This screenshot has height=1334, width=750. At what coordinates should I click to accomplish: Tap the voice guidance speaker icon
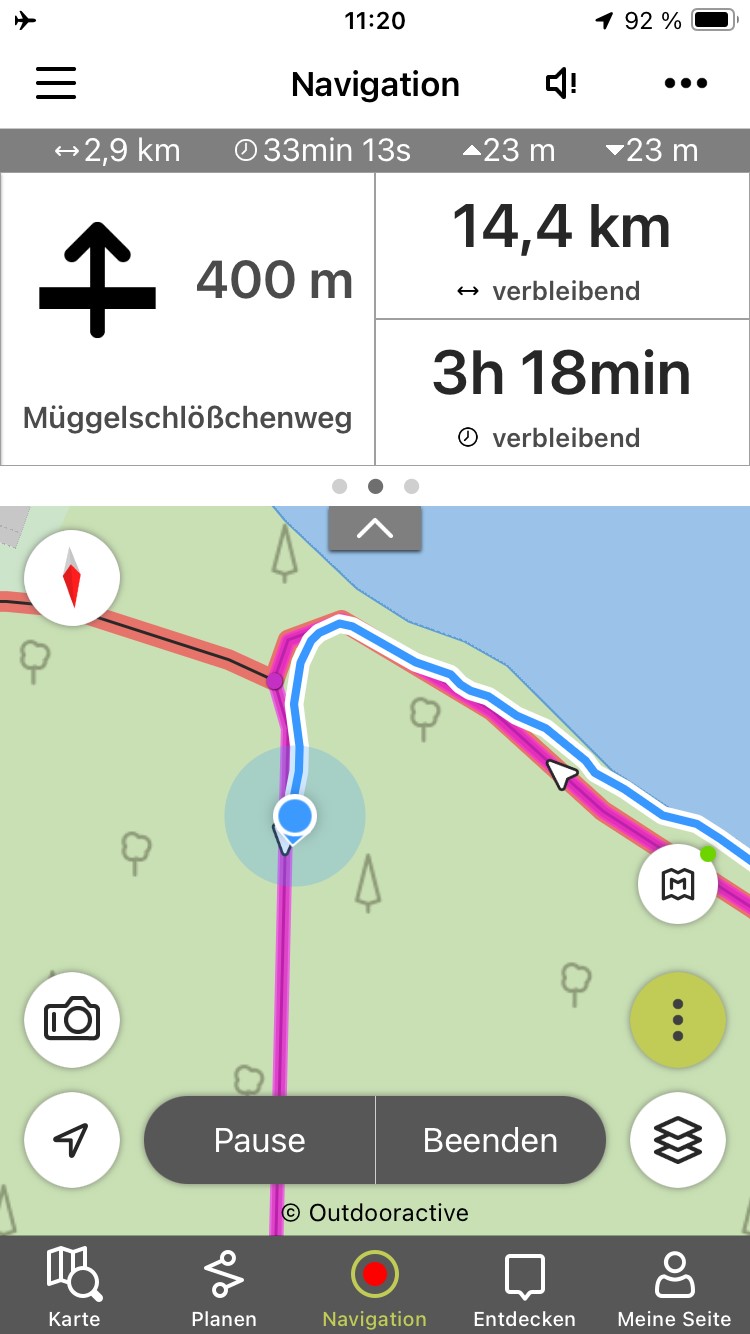coord(561,83)
